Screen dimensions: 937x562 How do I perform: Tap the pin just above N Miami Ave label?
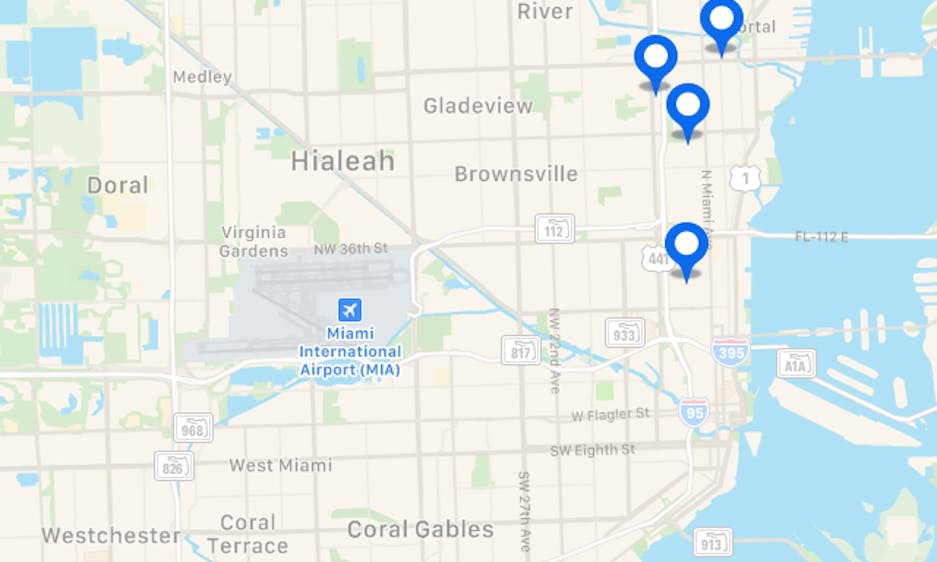pyautogui.click(x=688, y=107)
